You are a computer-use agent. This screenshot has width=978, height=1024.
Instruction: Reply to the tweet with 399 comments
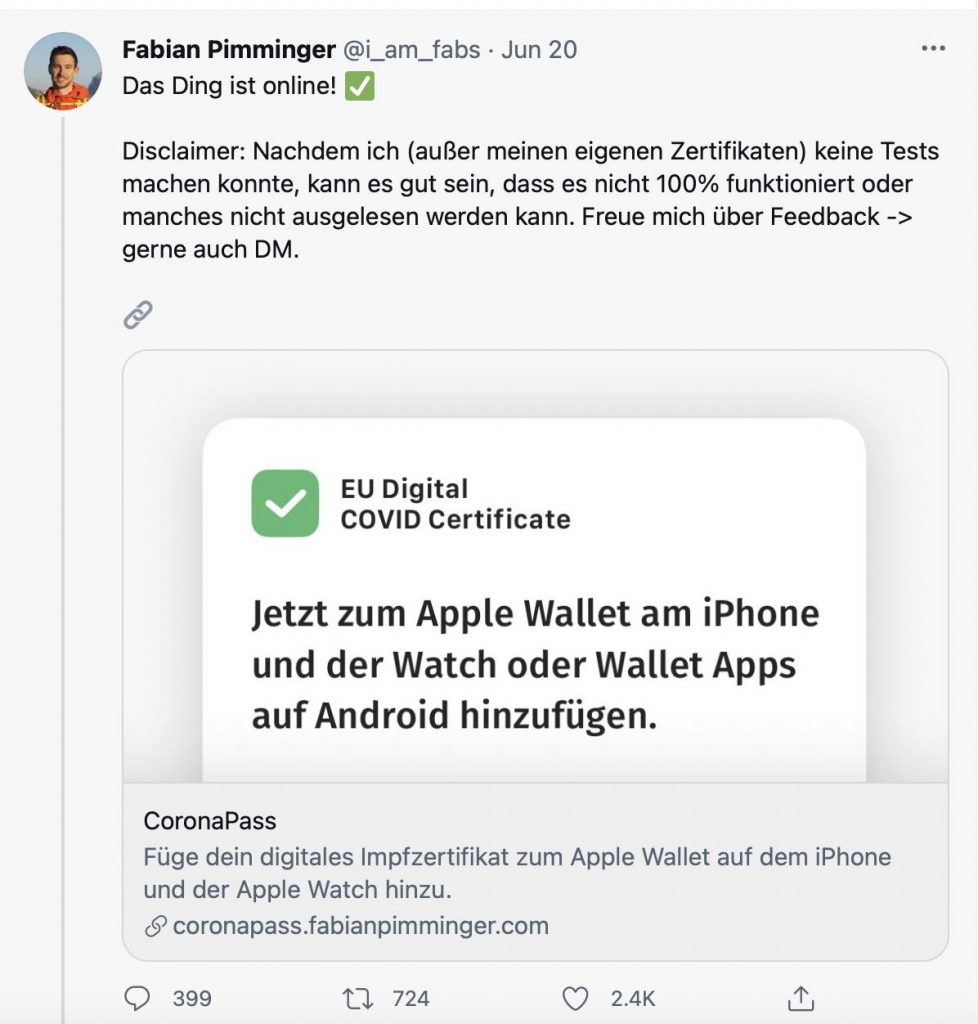(138, 998)
